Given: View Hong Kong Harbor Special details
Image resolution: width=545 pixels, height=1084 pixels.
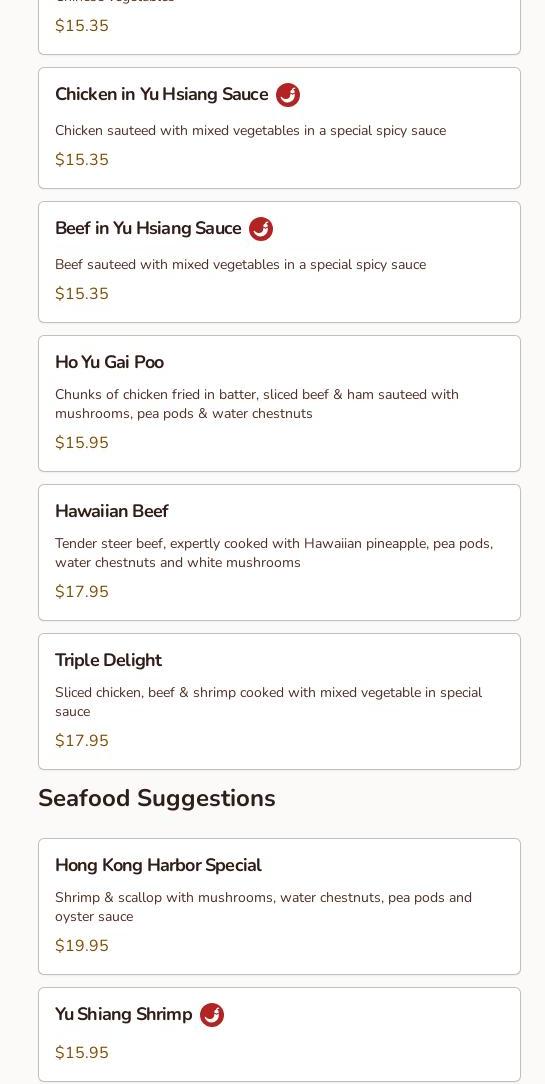Looking at the screenshot, I should [x=279, y=906].
